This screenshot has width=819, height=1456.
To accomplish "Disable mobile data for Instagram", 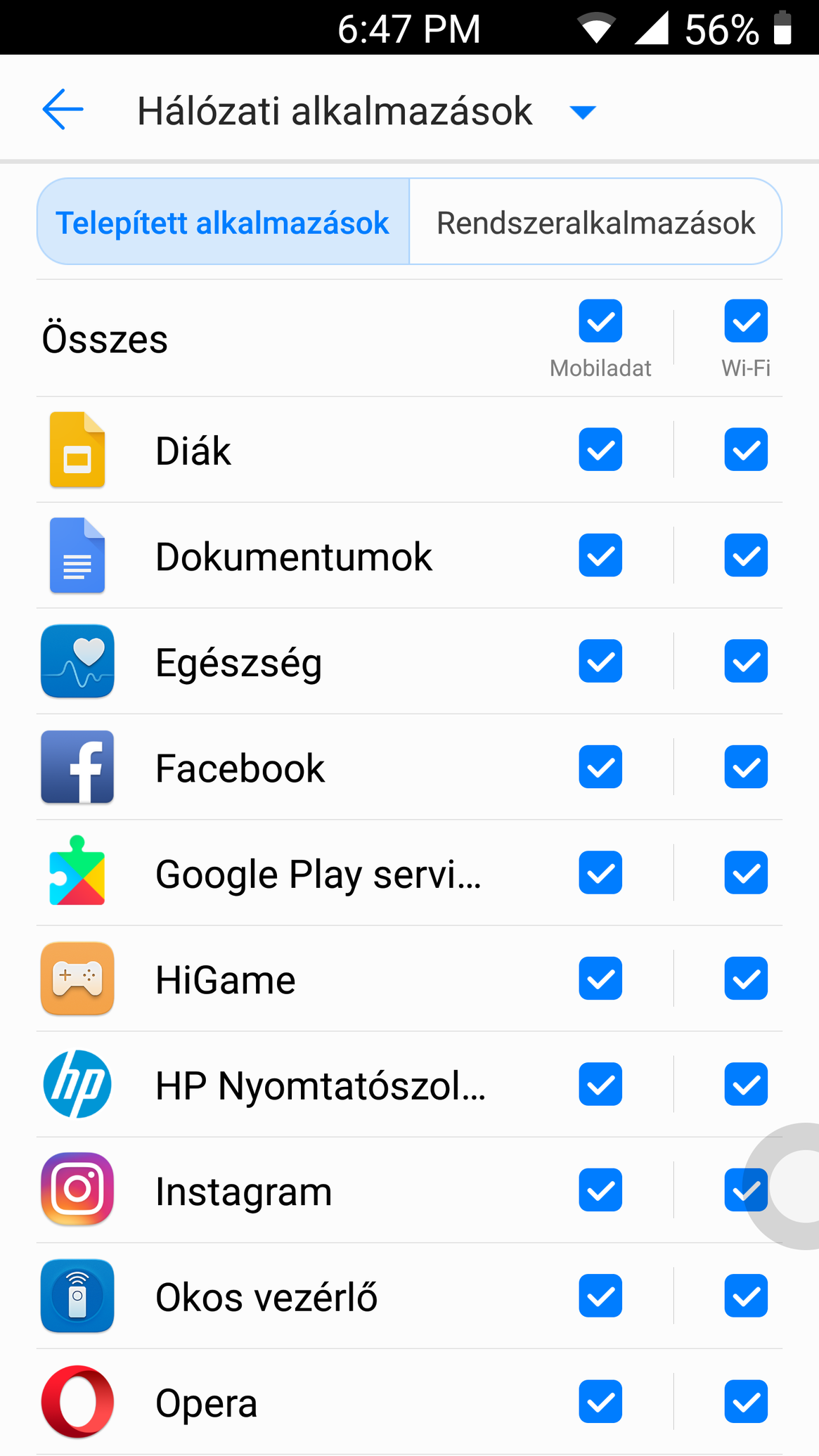I will click(x=600, y=1190).
